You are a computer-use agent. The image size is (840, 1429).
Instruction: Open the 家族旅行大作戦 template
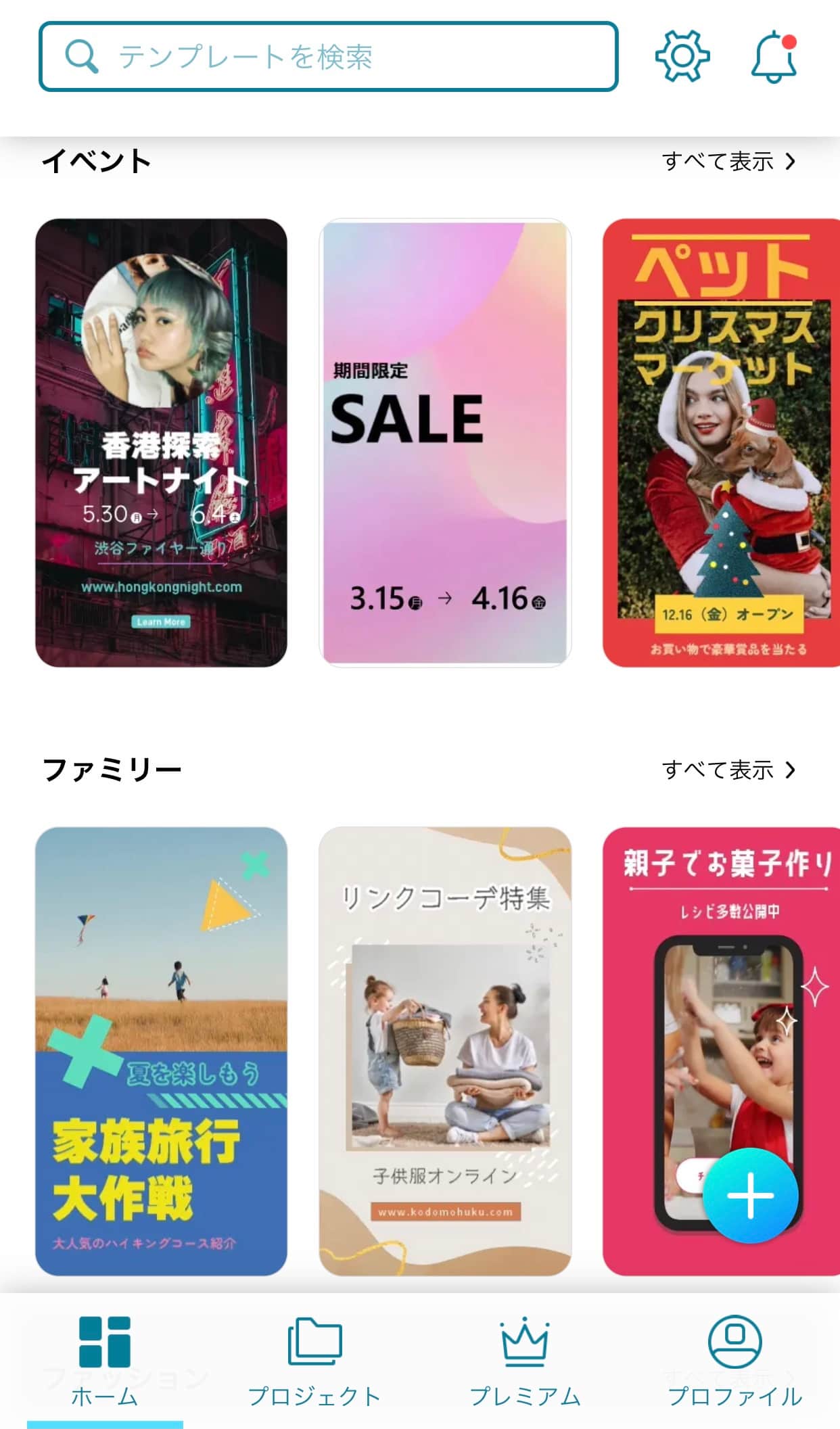161,1052
